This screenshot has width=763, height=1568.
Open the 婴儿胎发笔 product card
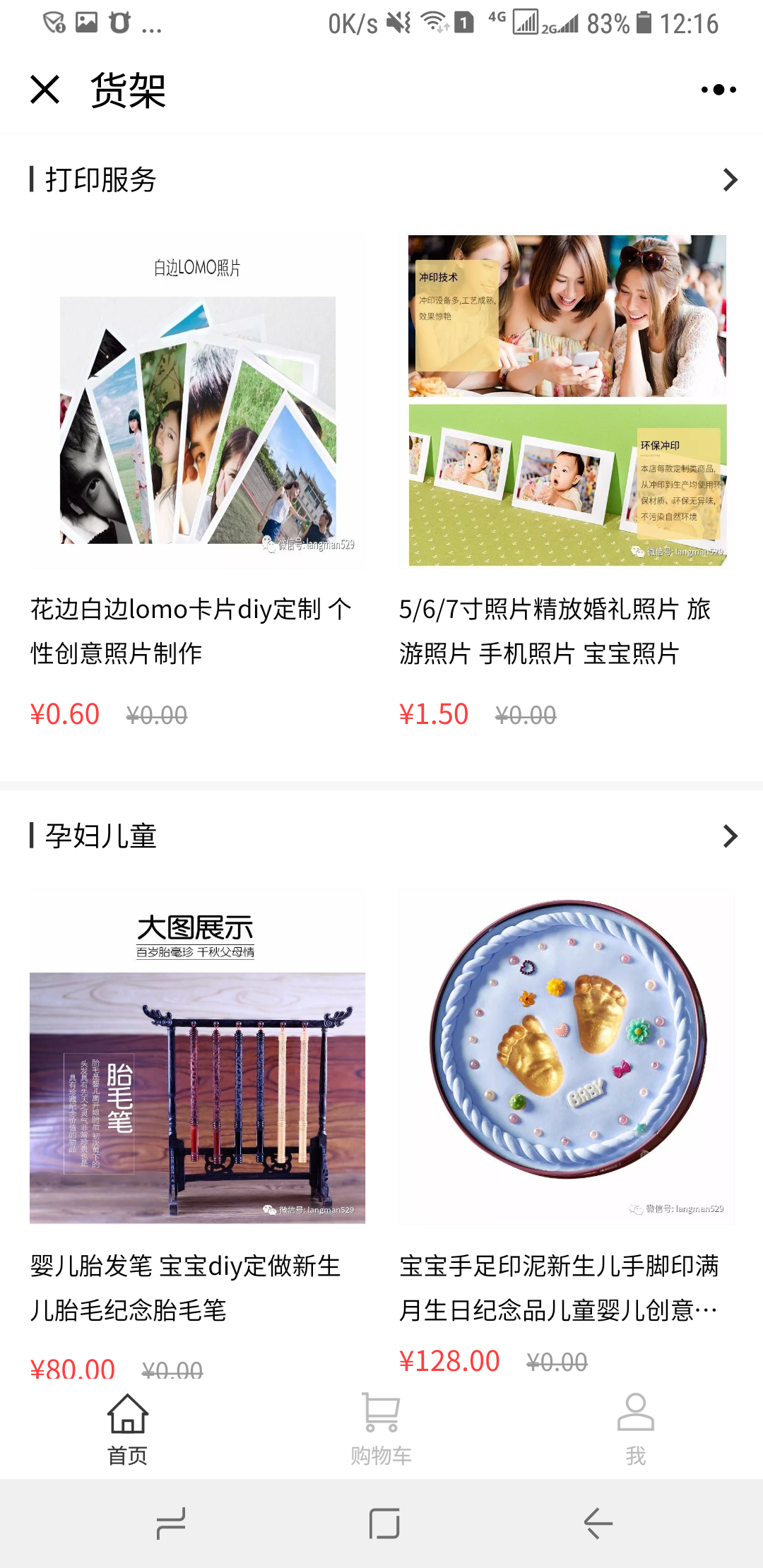[197, 1133]
